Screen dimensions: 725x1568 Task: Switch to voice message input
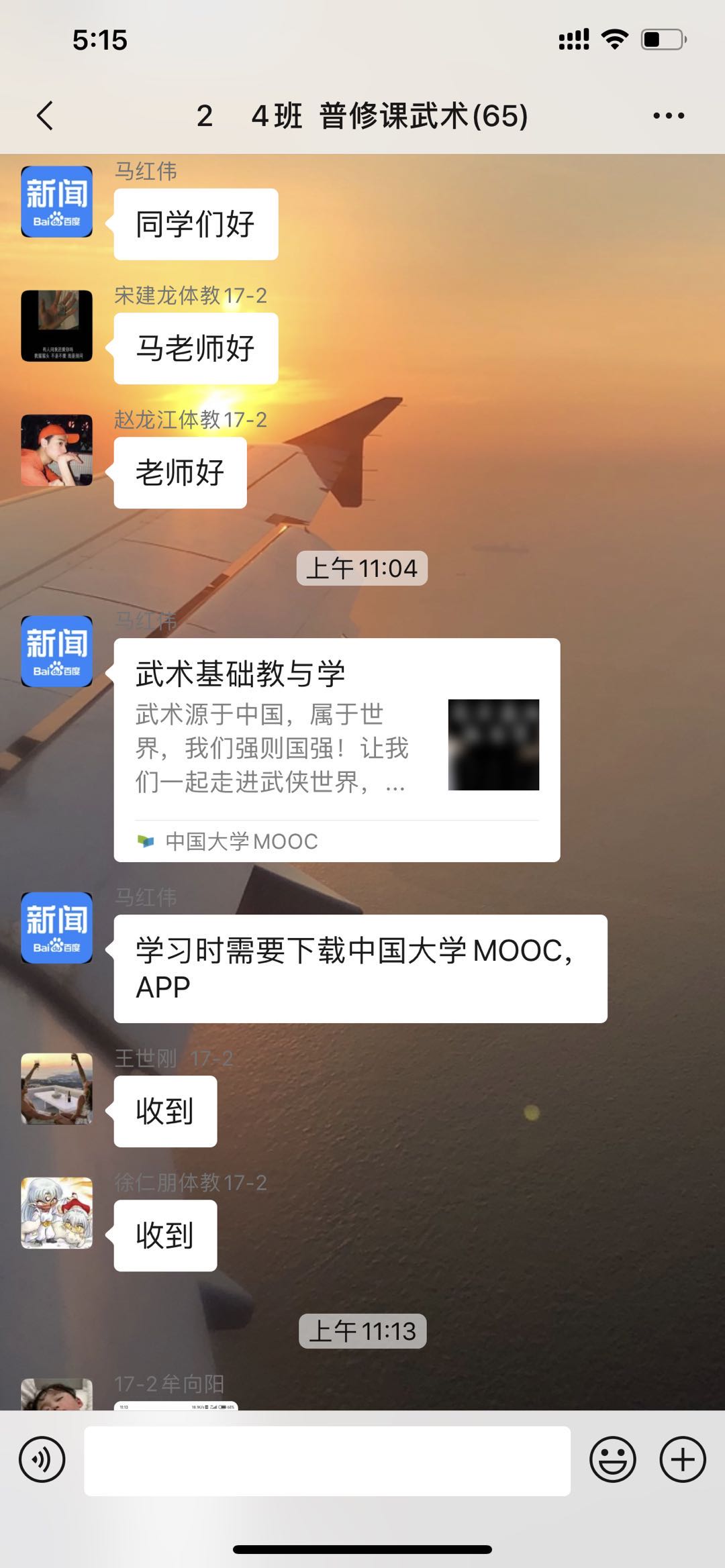[x=42, y=1459]
